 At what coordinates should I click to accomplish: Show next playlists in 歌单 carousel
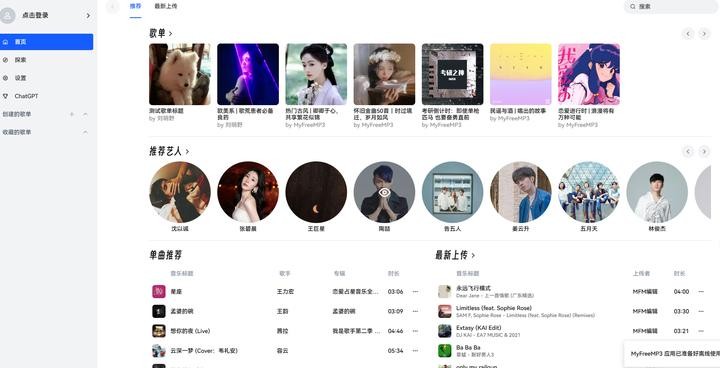click(x=704, y=33)
